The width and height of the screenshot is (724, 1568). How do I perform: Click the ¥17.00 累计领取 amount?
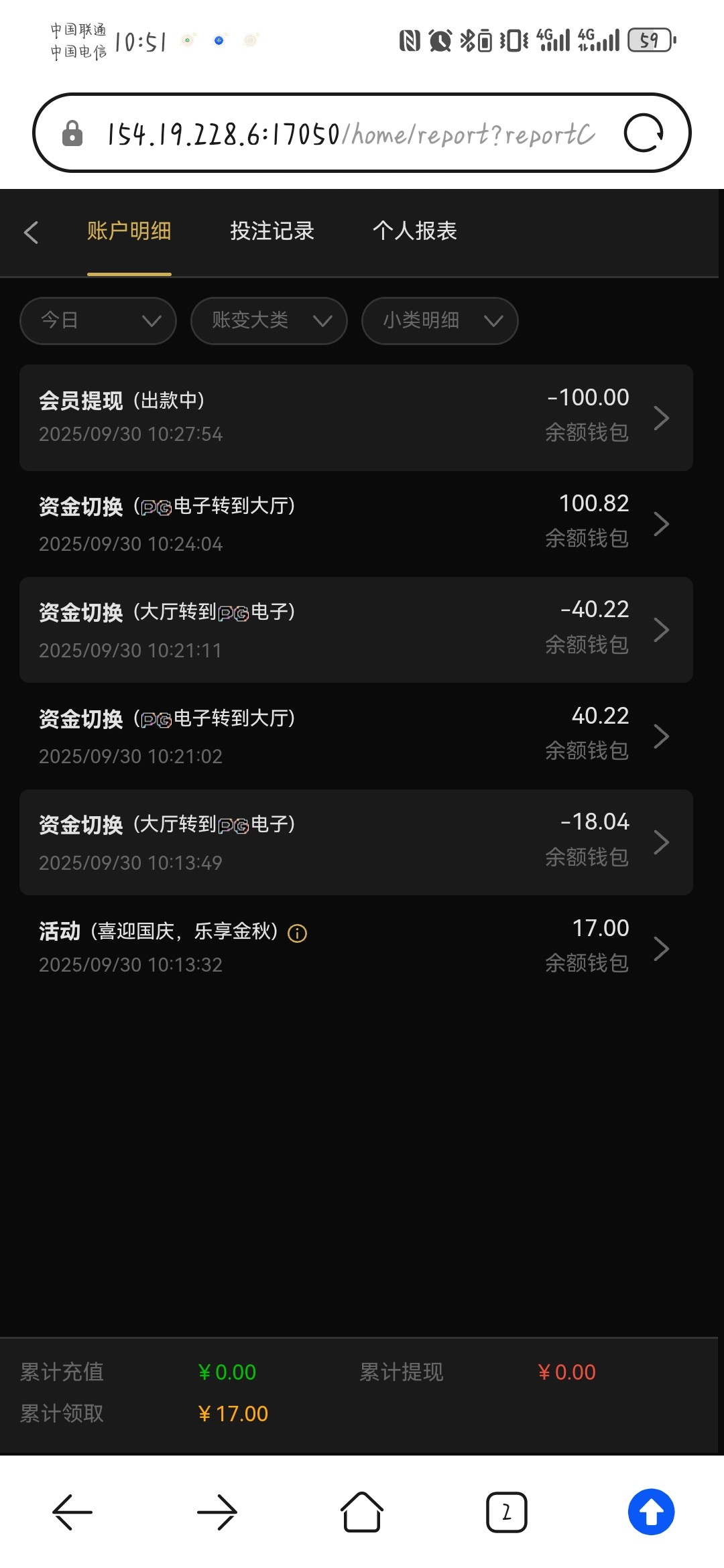point(233,1413)
